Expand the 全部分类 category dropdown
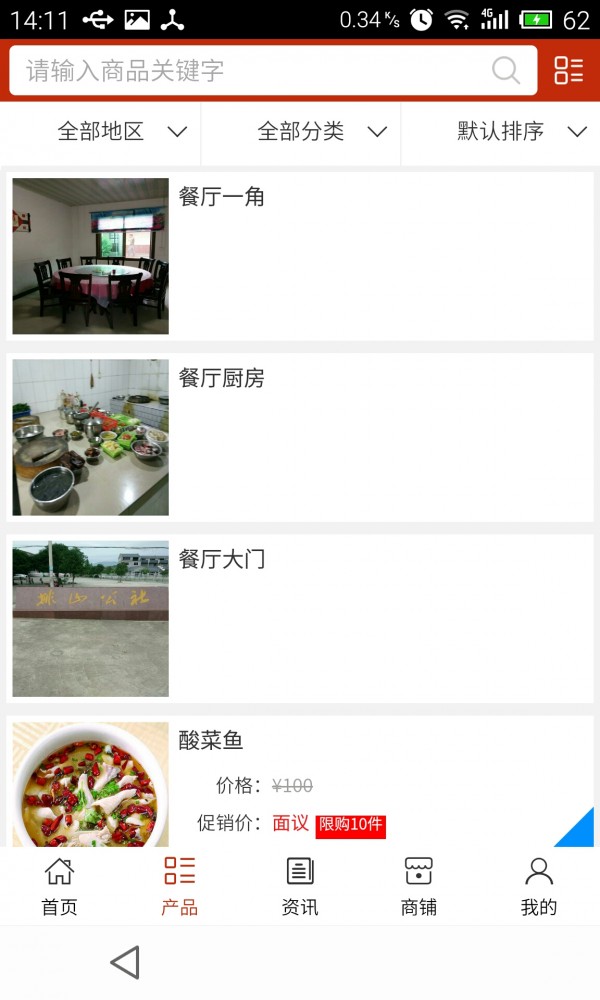This screenshot has width=600, height=1000. click(321, 132)
